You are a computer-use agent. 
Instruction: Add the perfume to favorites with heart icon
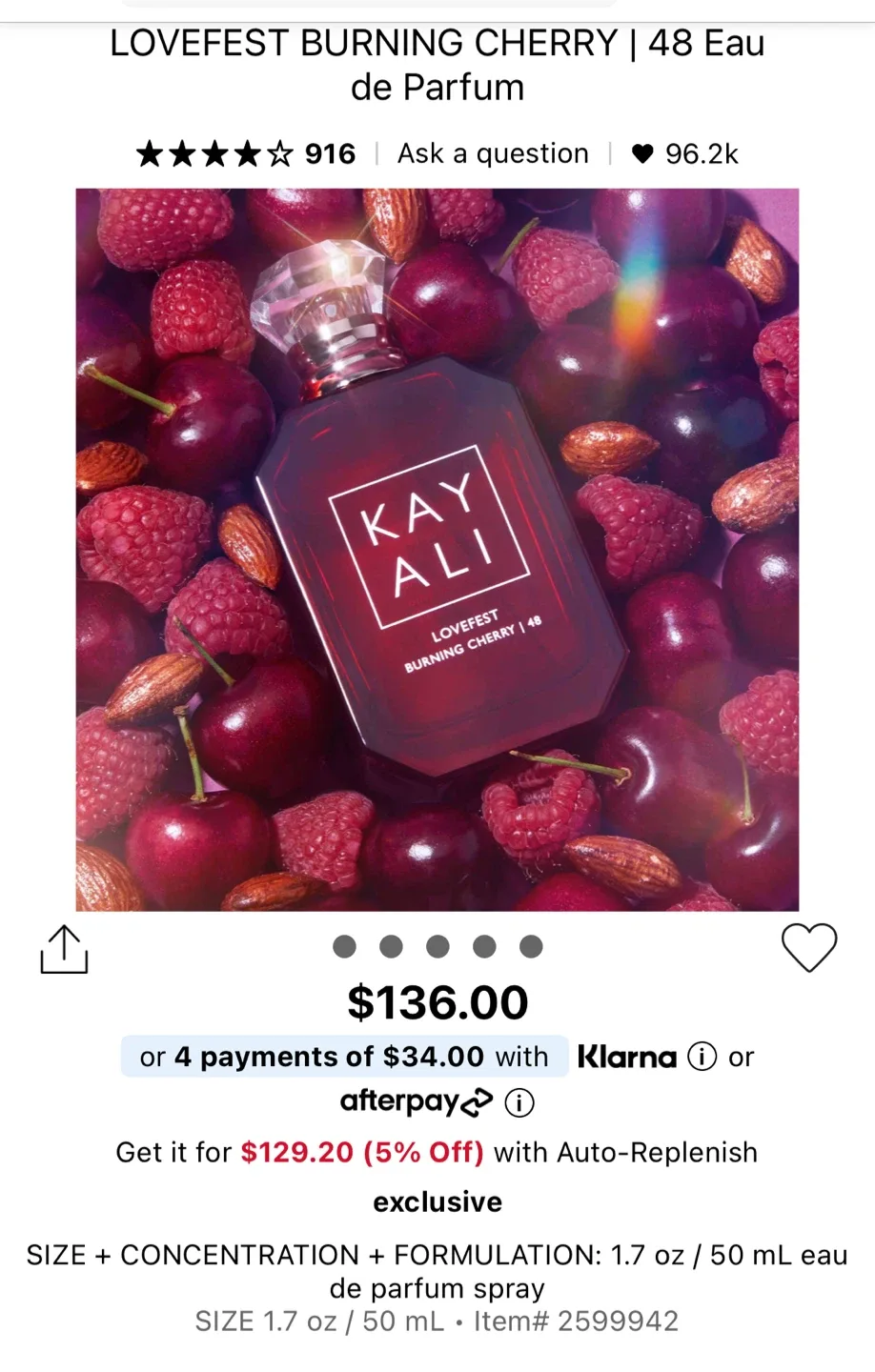809,949
